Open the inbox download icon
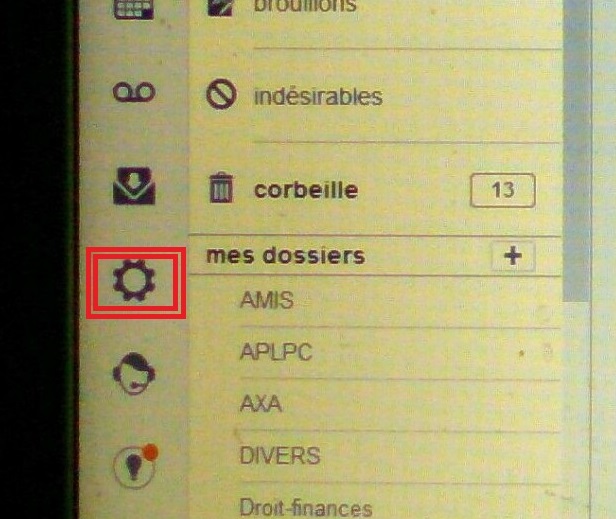Screen dimensions: 616x519 click(135, 186)
